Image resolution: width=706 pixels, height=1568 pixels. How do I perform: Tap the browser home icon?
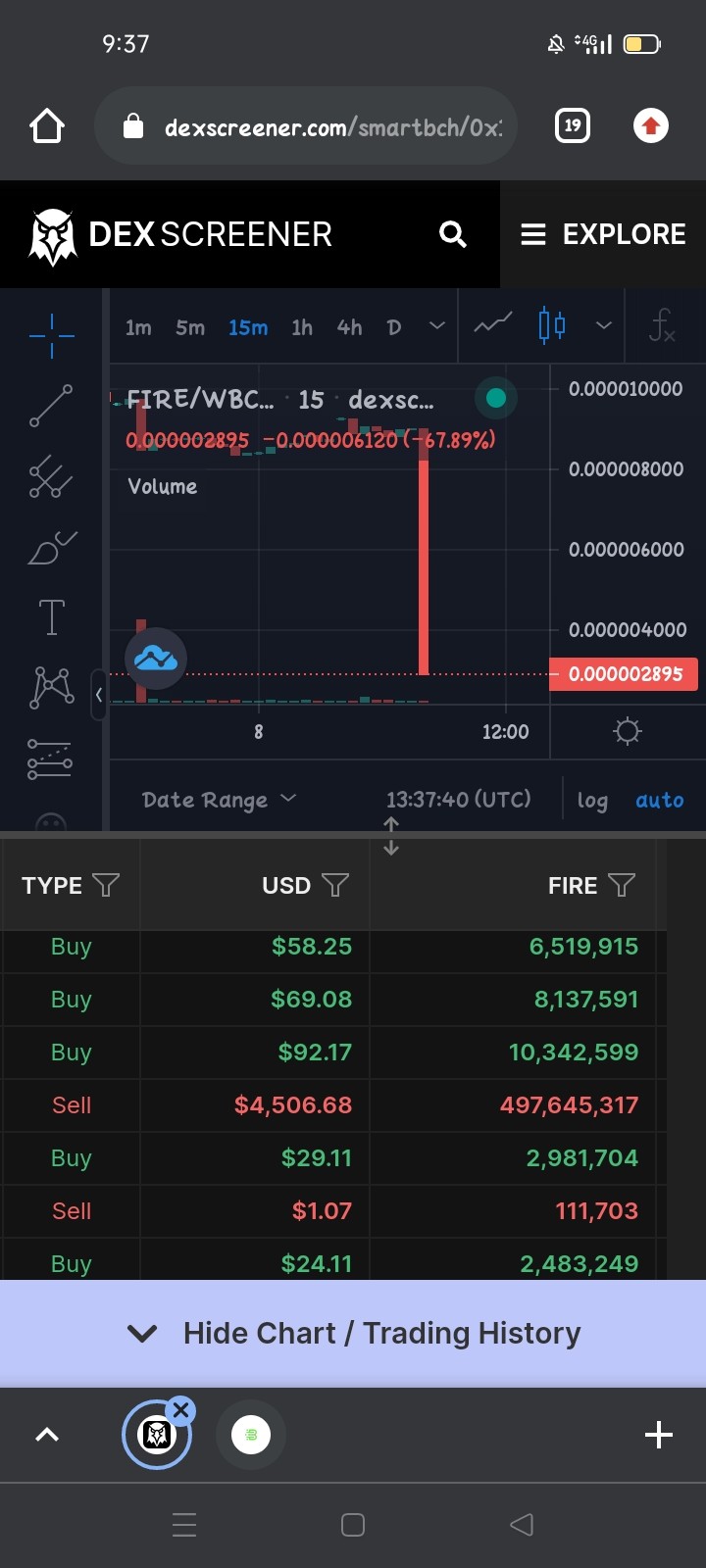click(x=47, y=125)
